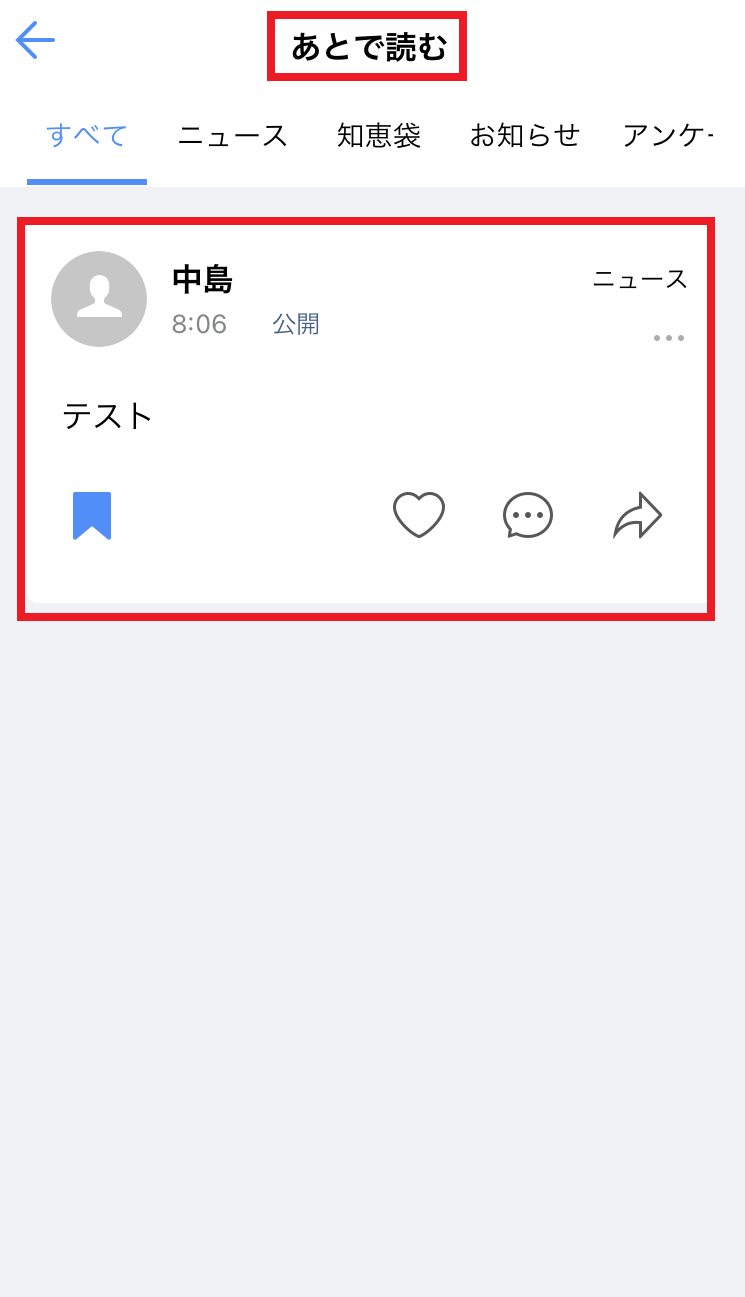Go back using the blue arrow
745x1297 pixels.
pyautogui.click(x=35, y=40)
